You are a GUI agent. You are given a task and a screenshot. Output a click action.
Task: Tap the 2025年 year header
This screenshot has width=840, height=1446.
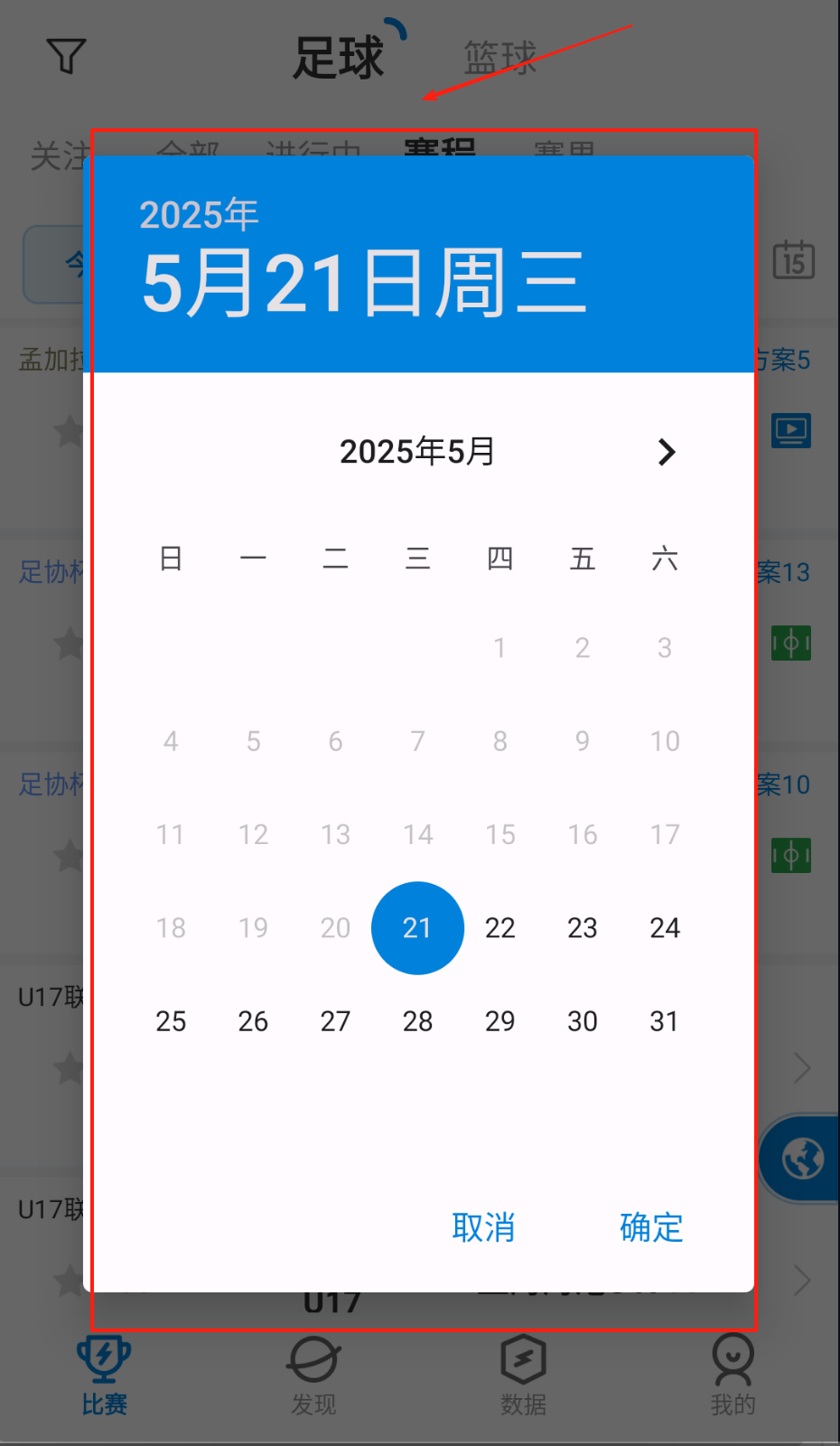[199, 215]
